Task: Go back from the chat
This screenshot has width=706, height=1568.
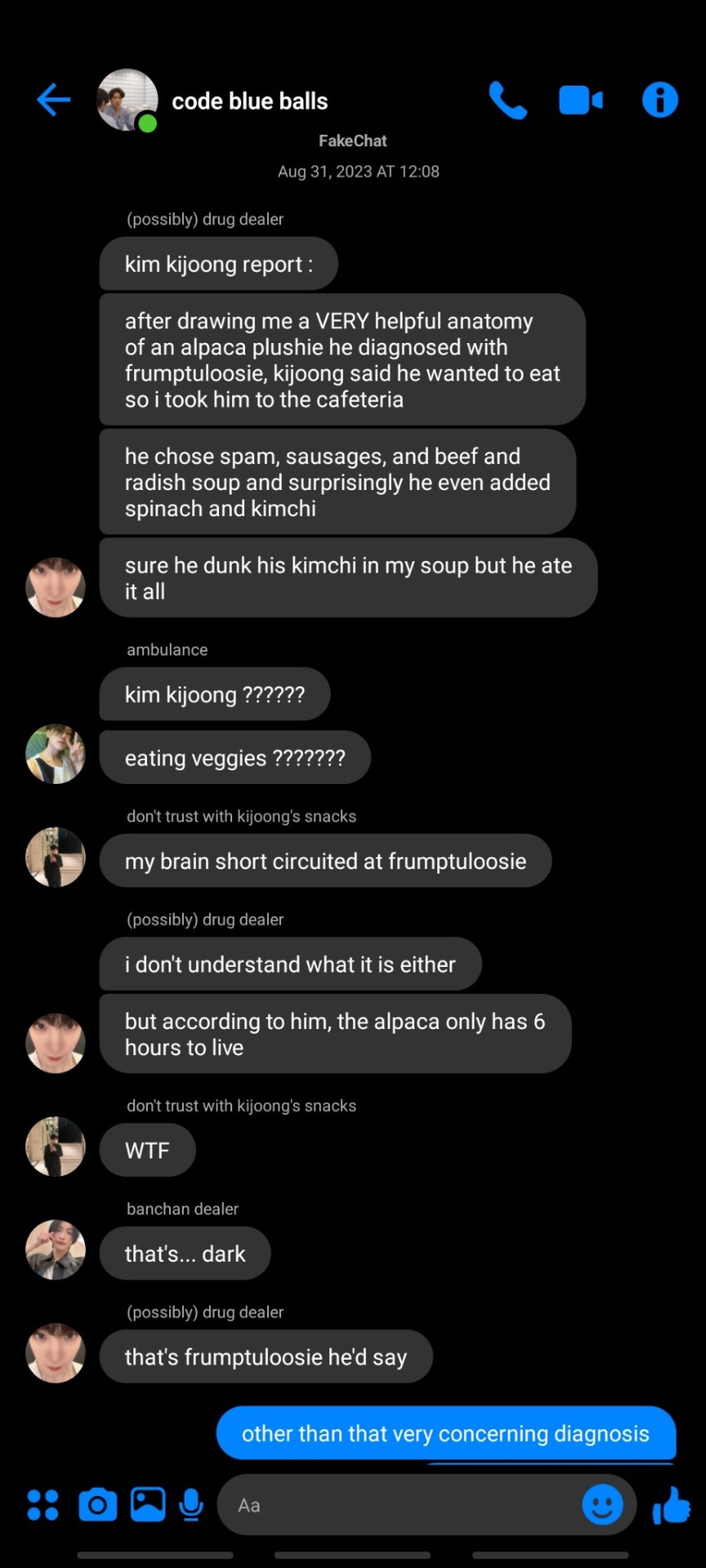Action: click(54, 100)
